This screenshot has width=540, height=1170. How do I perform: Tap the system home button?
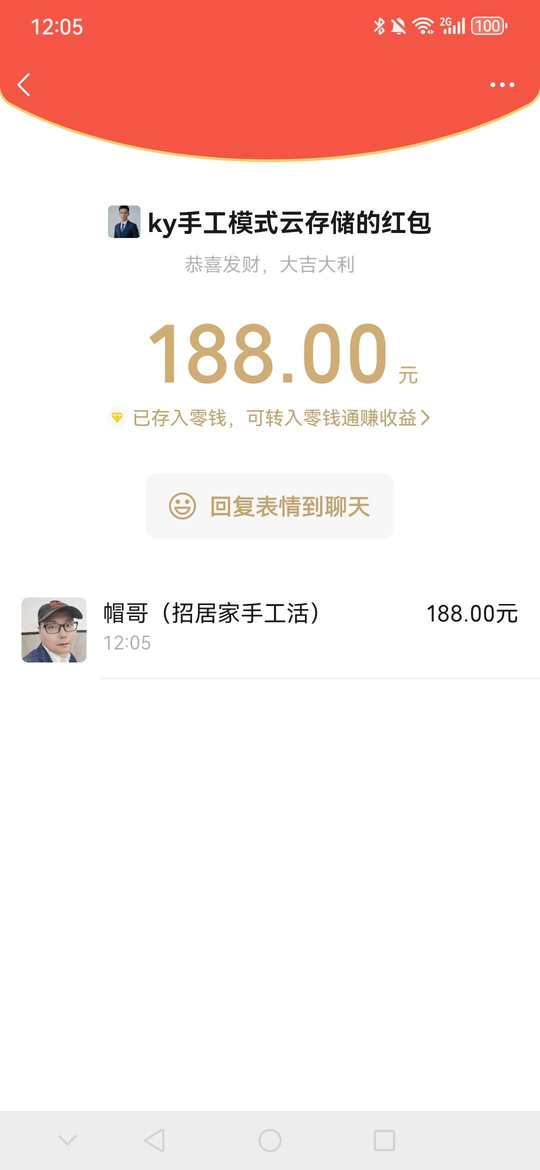(269, 1140)
